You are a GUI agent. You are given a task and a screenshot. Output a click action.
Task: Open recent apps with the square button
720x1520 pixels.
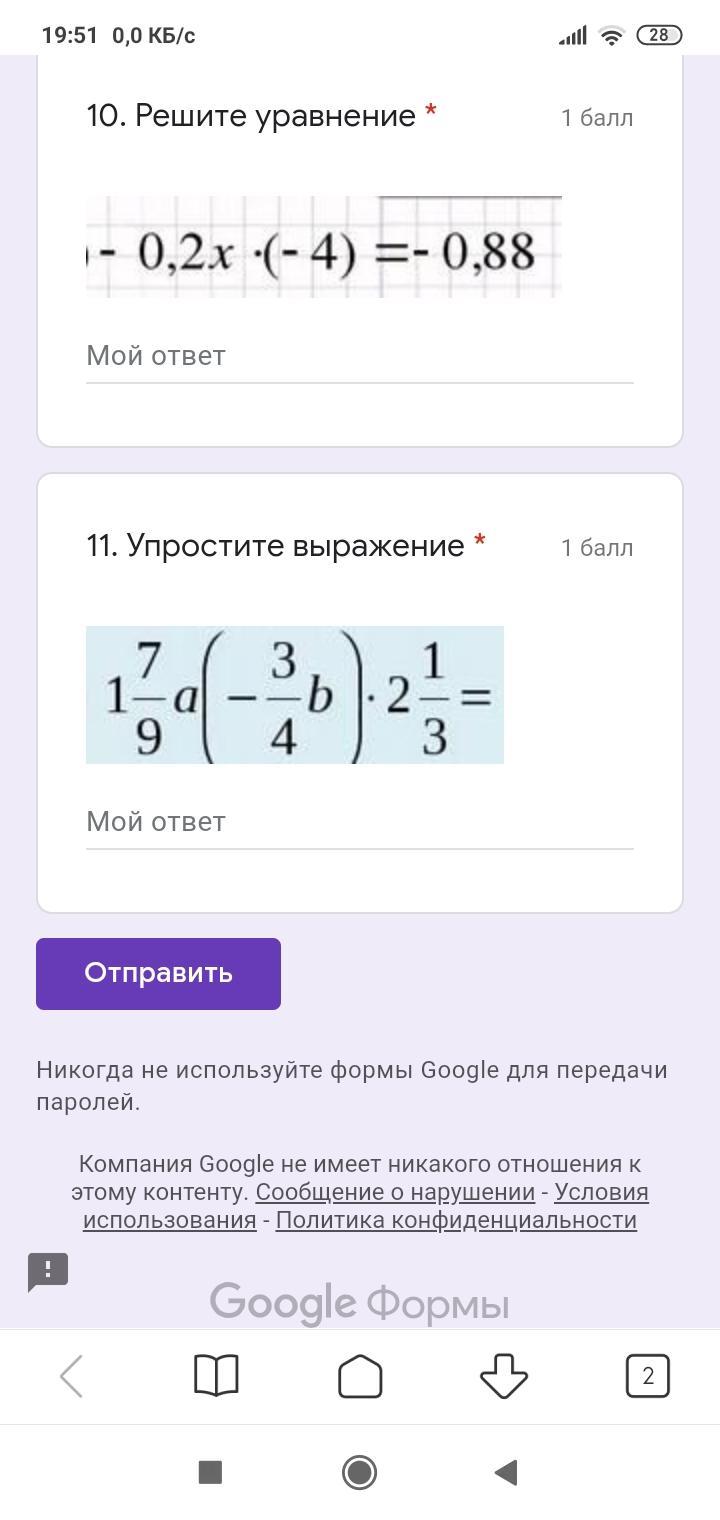tap(210, 1472)
